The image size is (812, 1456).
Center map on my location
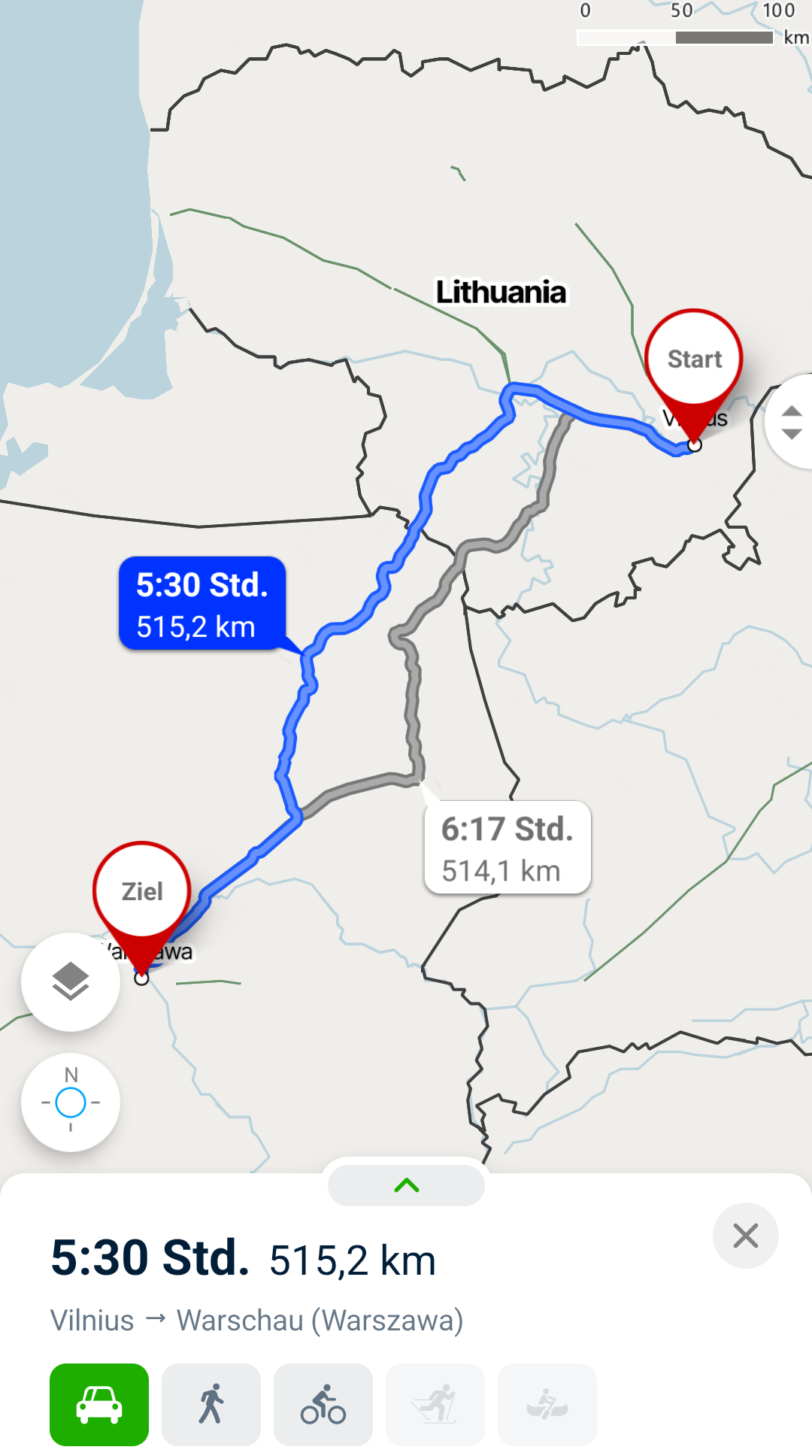click(71, 1103)
